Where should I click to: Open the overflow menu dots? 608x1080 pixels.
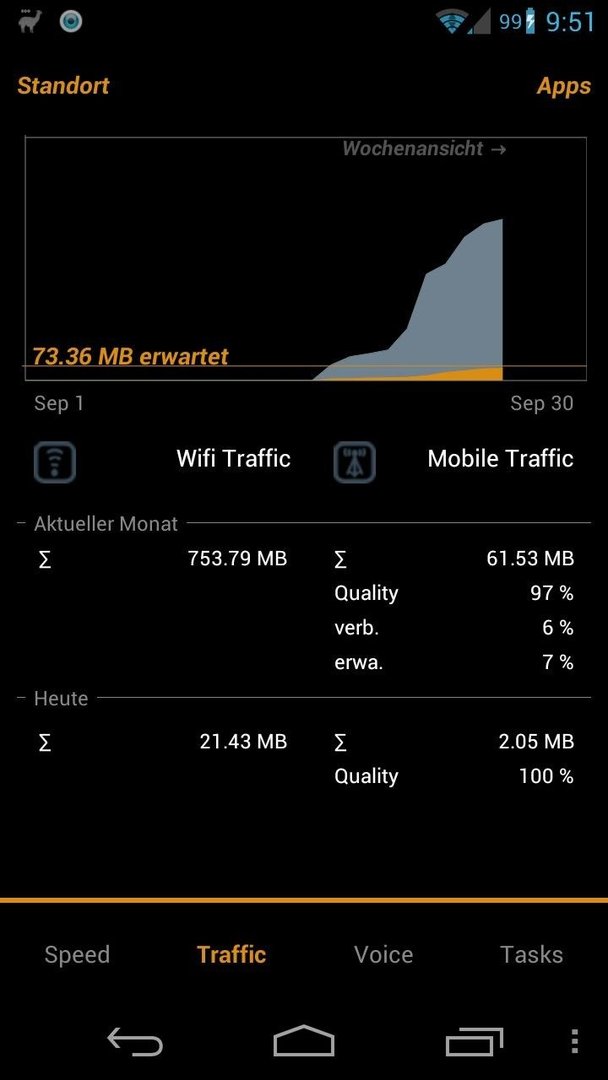575,1041
